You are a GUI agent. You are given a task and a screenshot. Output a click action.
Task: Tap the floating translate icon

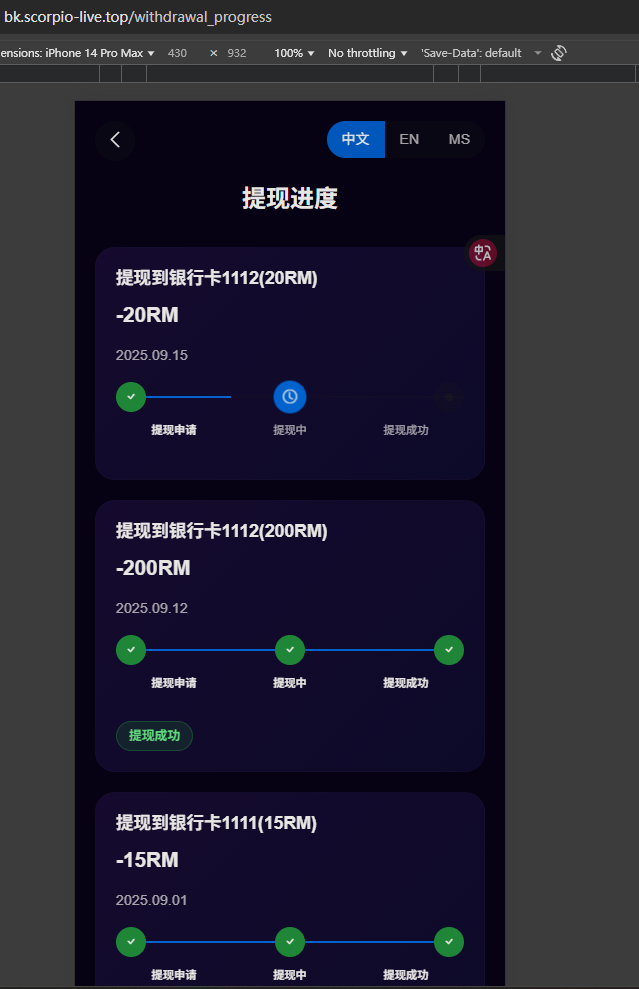(483, 253)
